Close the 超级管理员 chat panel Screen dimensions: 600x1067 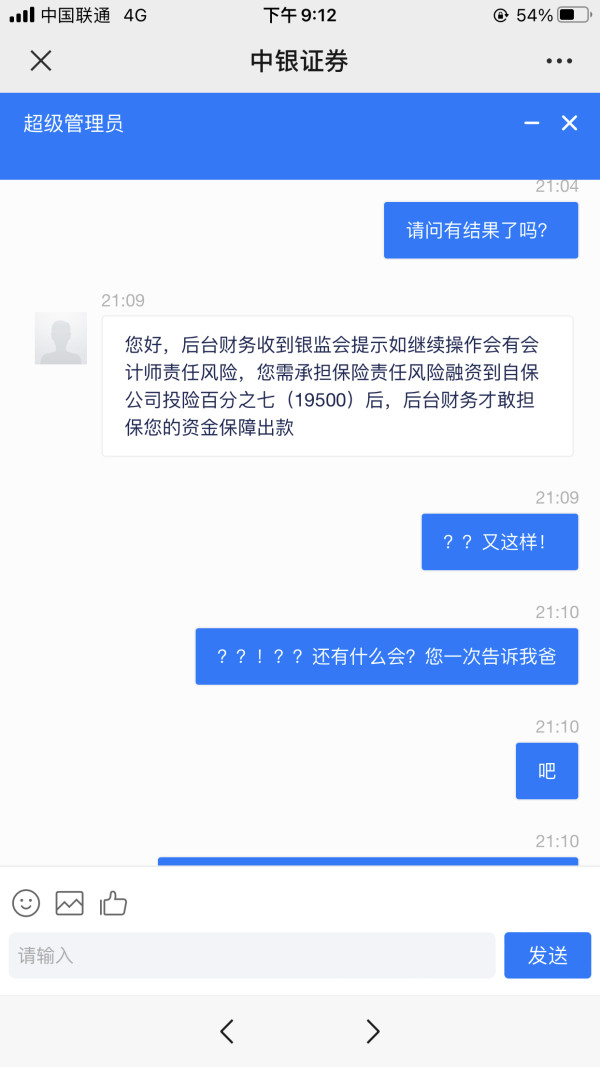click(569, 123)
